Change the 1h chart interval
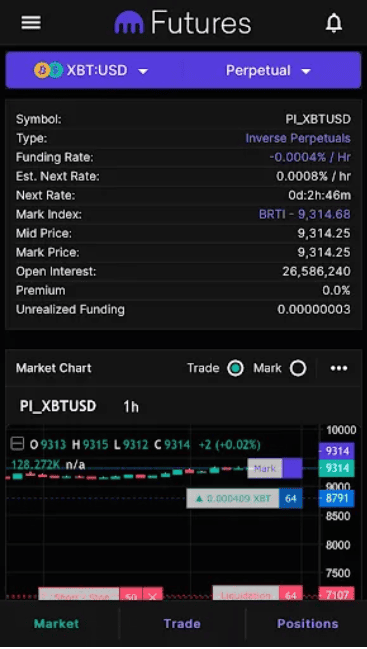Screen dimensions: 367x649 [131, 407]
